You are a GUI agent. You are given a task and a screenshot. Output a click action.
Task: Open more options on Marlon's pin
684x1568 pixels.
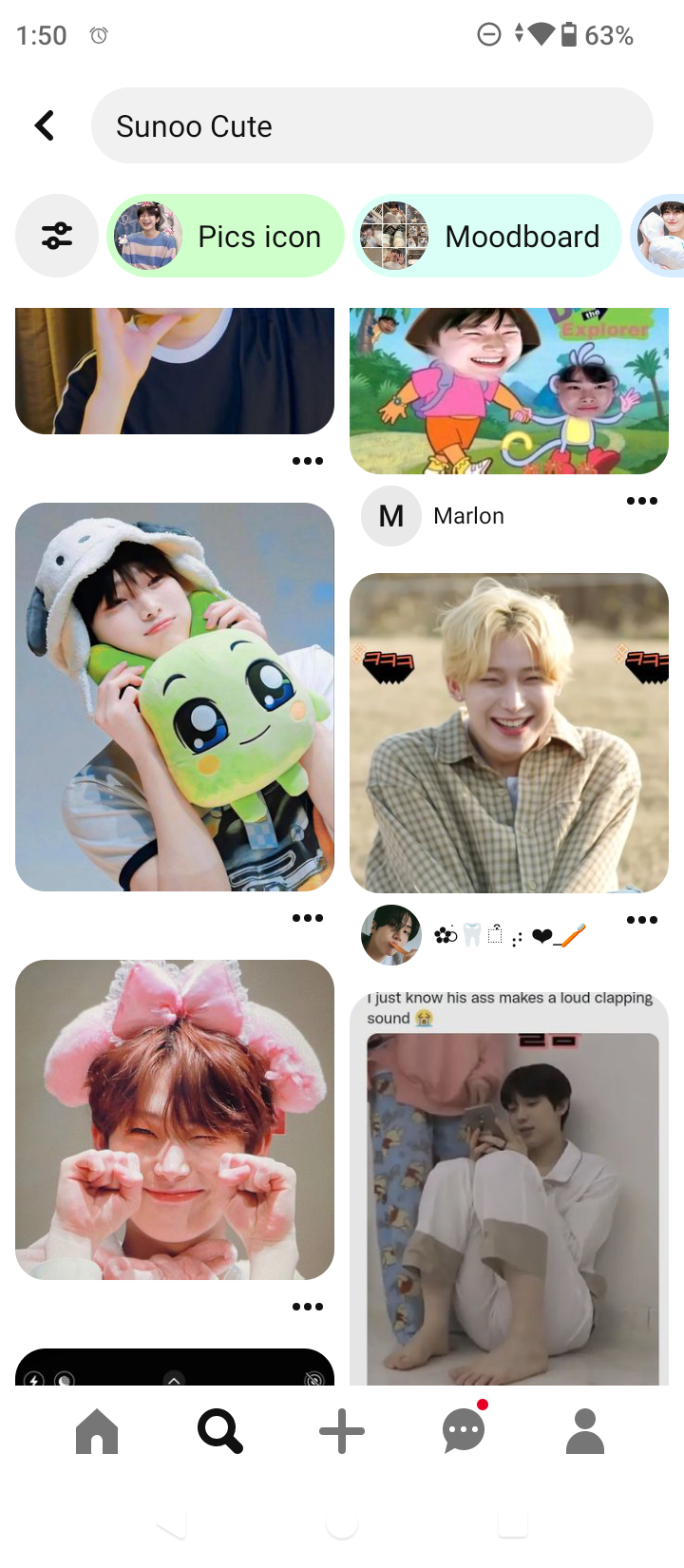pos(642,501)
